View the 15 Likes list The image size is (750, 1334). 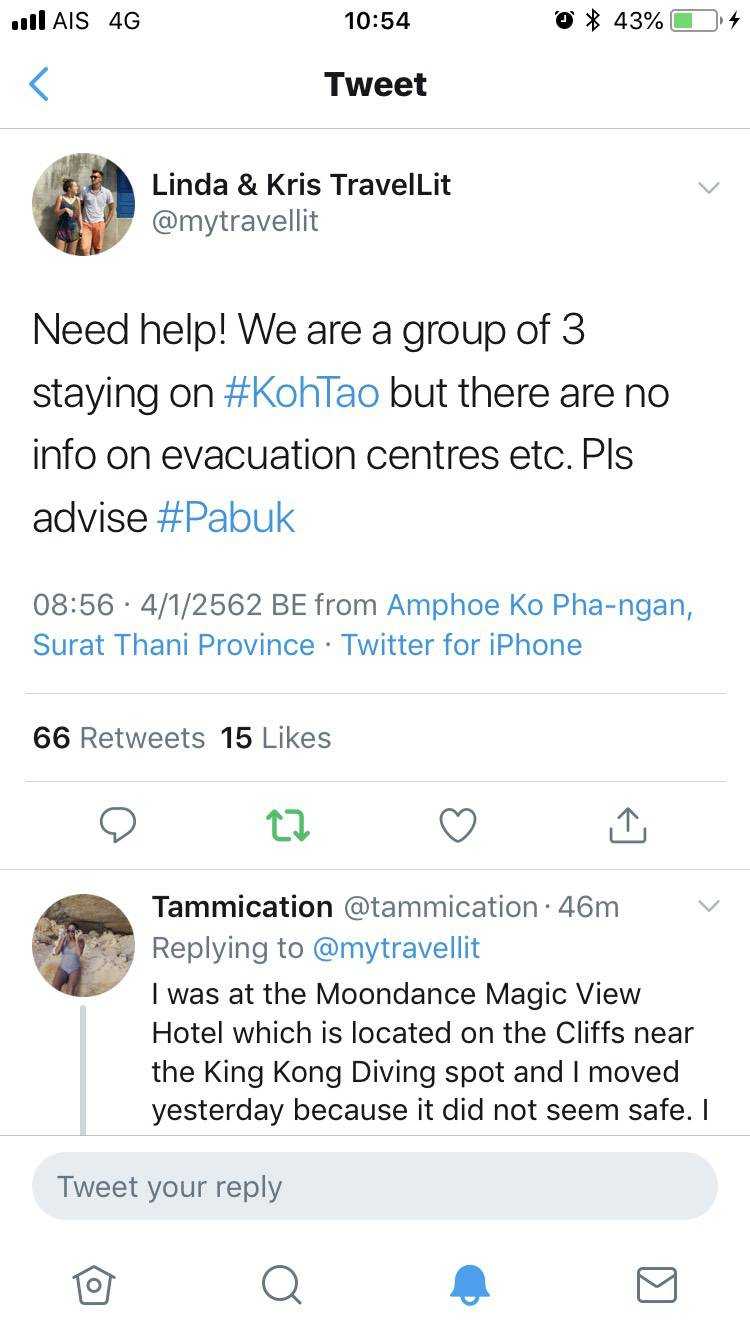(x=276, y=737)
